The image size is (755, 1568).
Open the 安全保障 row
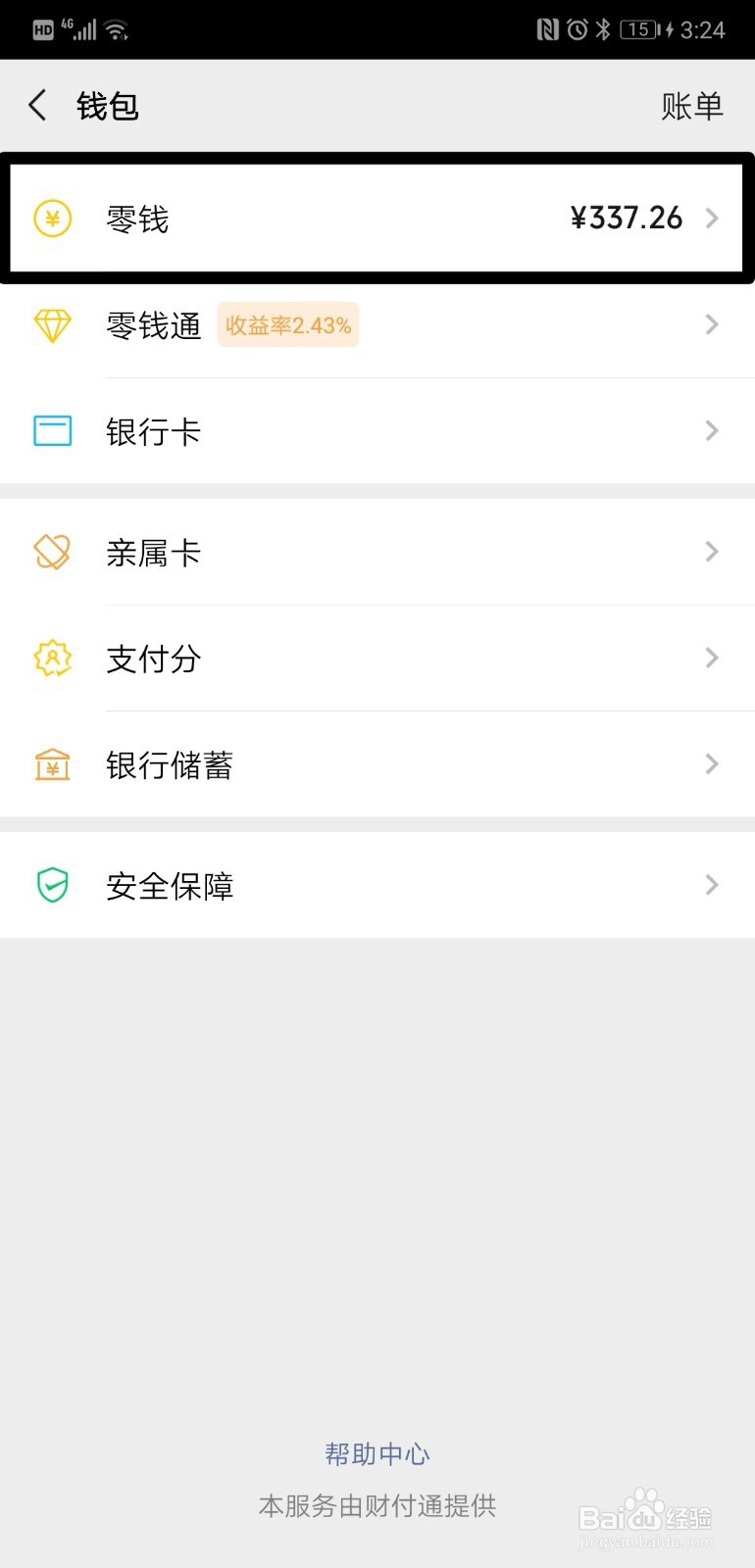(x=377, y=885)
